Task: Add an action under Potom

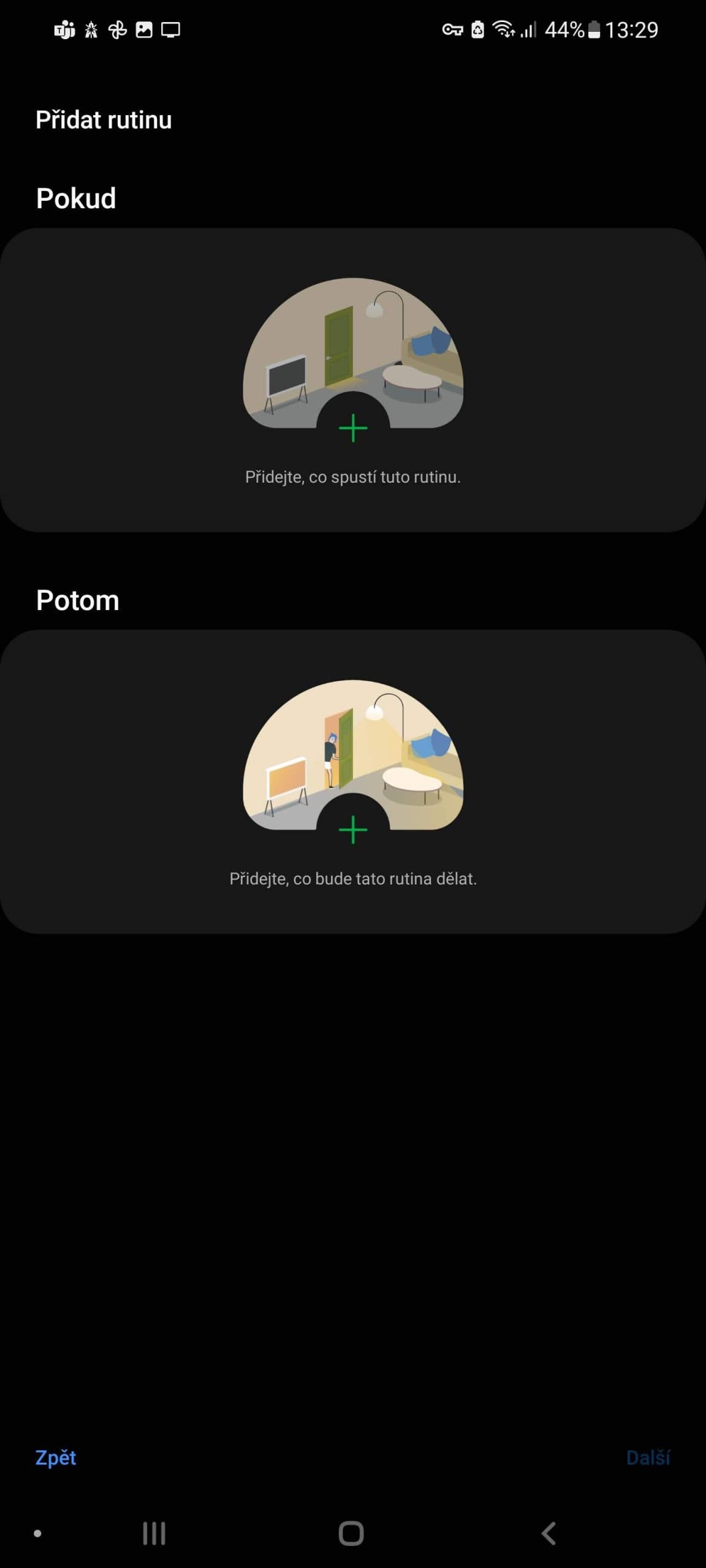Action: pyautogui.click(x=353, y=829)
